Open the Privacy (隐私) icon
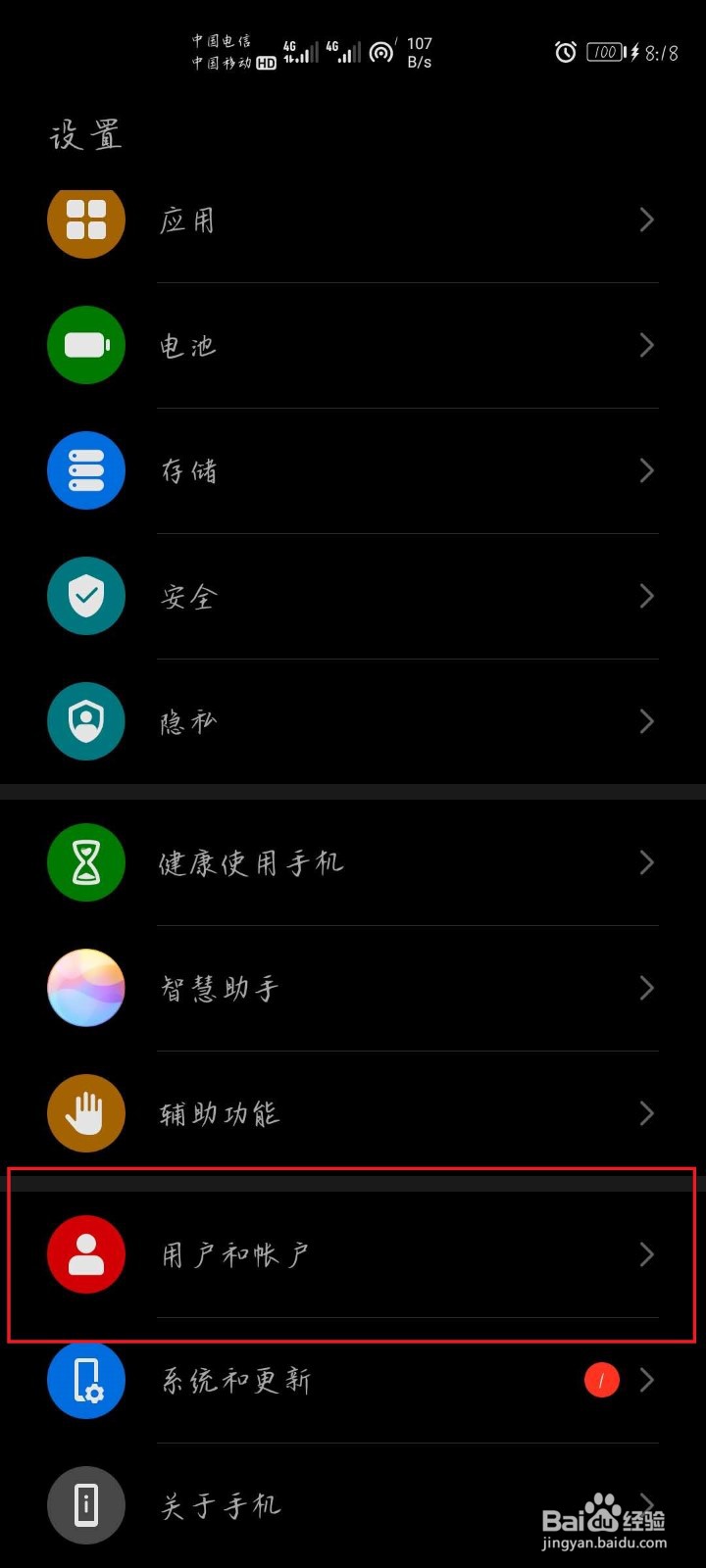The height and width of the screenshot is (1568, 706). coord(86,721)
